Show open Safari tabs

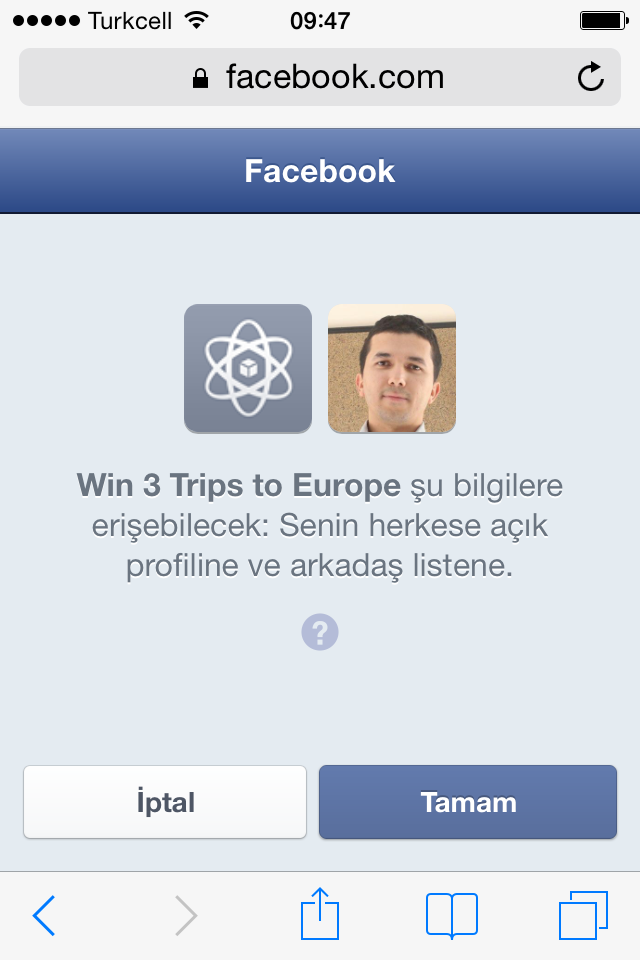point(583,915)
